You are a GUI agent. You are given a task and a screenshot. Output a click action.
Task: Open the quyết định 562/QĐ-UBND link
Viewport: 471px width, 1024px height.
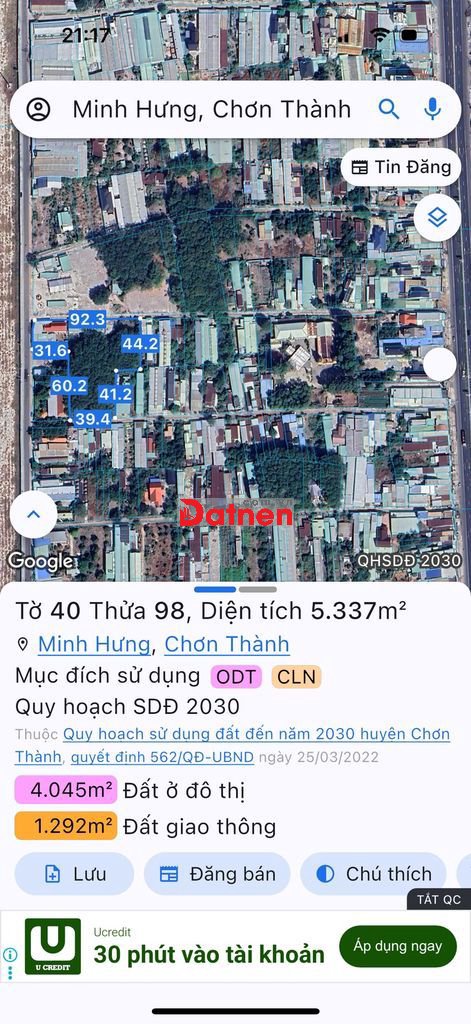[x=163, y=758]
